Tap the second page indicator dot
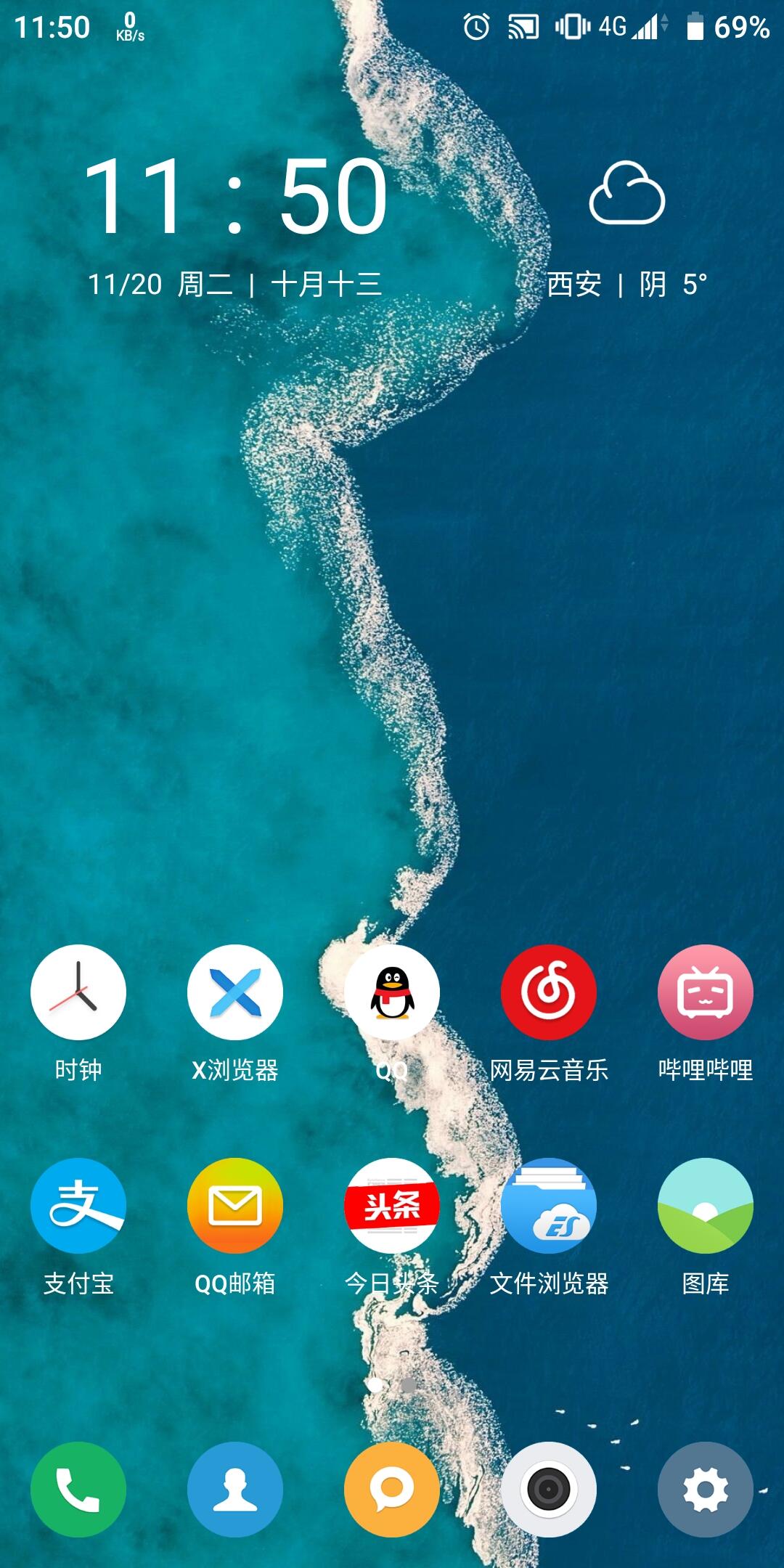 (x=409, y=1385)
